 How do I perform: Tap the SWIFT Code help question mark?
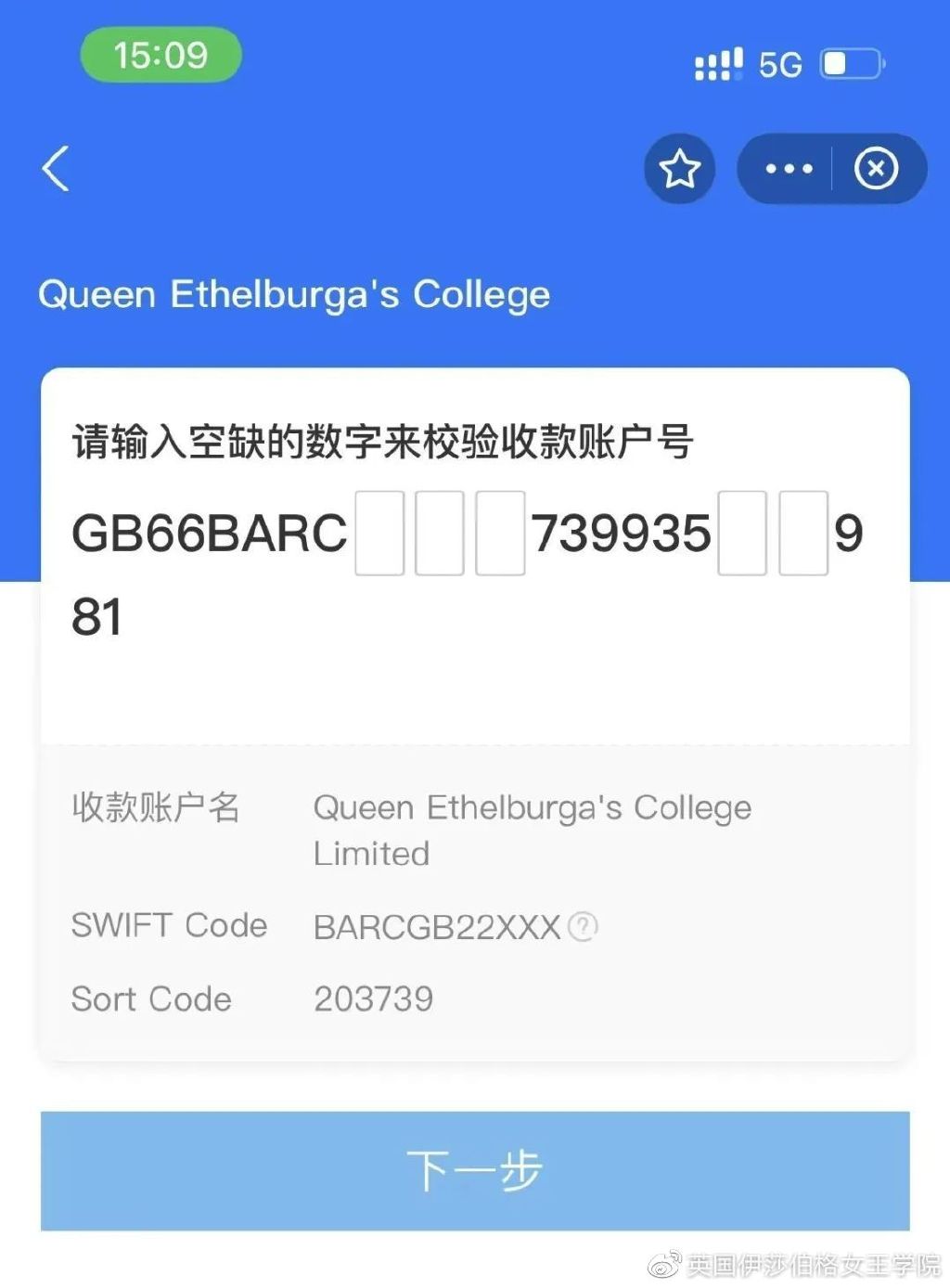[583, 926]
